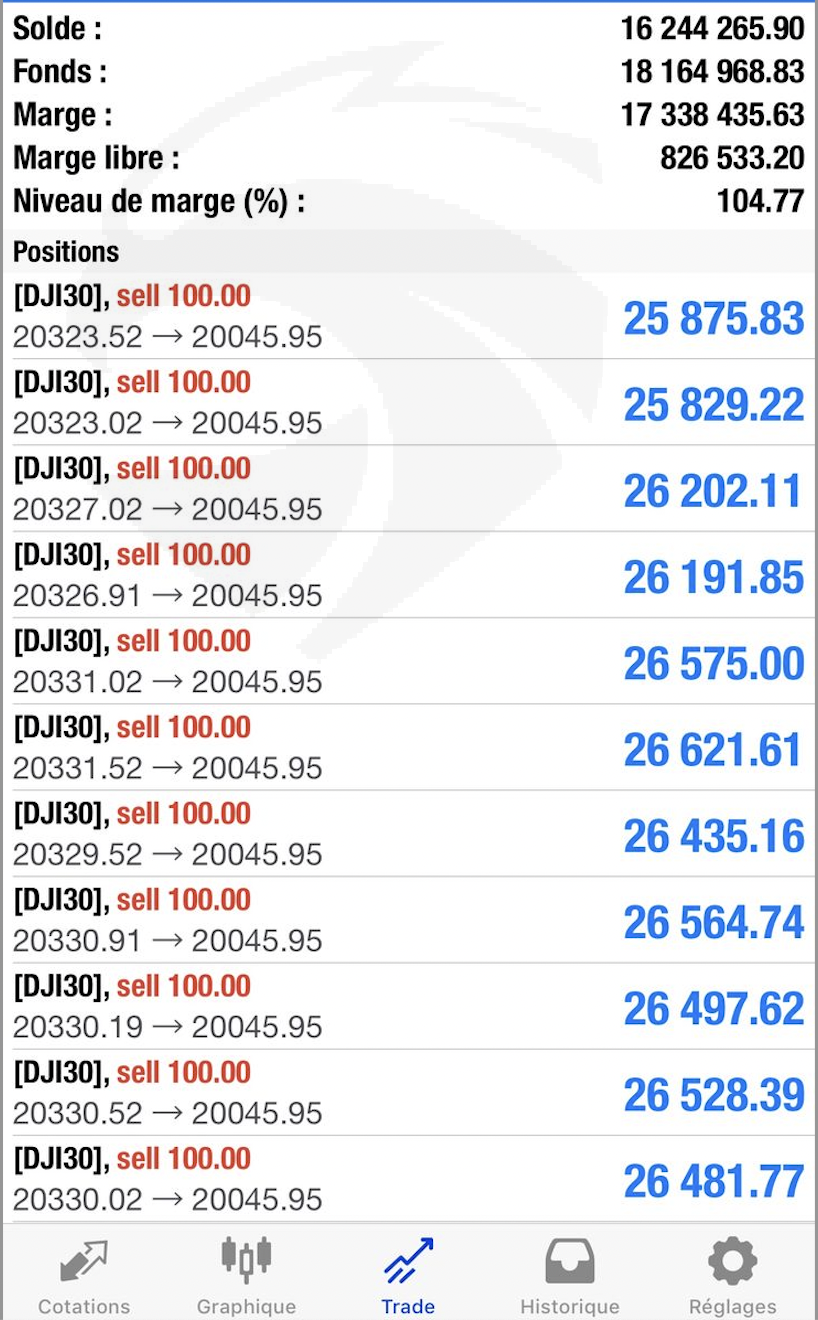Open the DJI30 position opened at 20323.52

coord(409,316)
